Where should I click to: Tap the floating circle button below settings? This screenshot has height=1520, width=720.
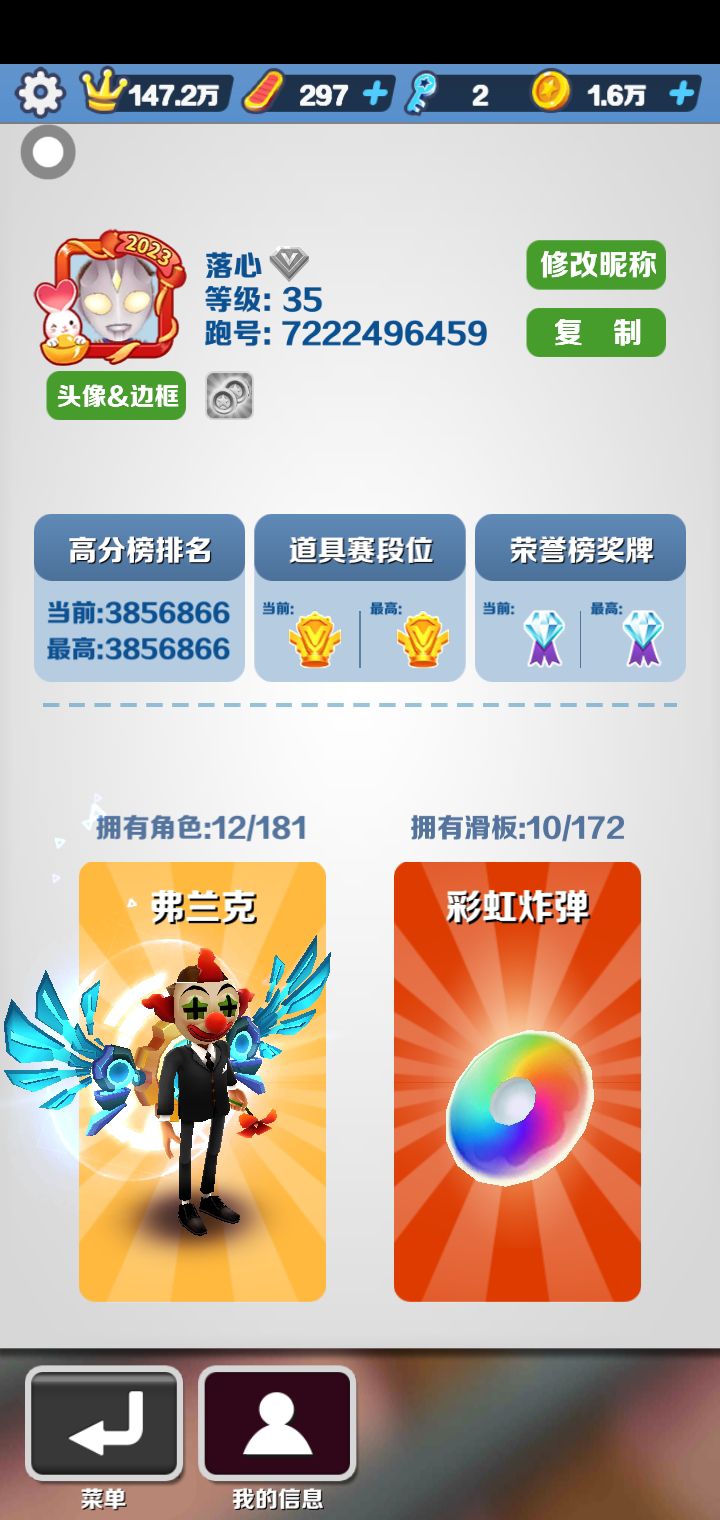pos(48,152)
